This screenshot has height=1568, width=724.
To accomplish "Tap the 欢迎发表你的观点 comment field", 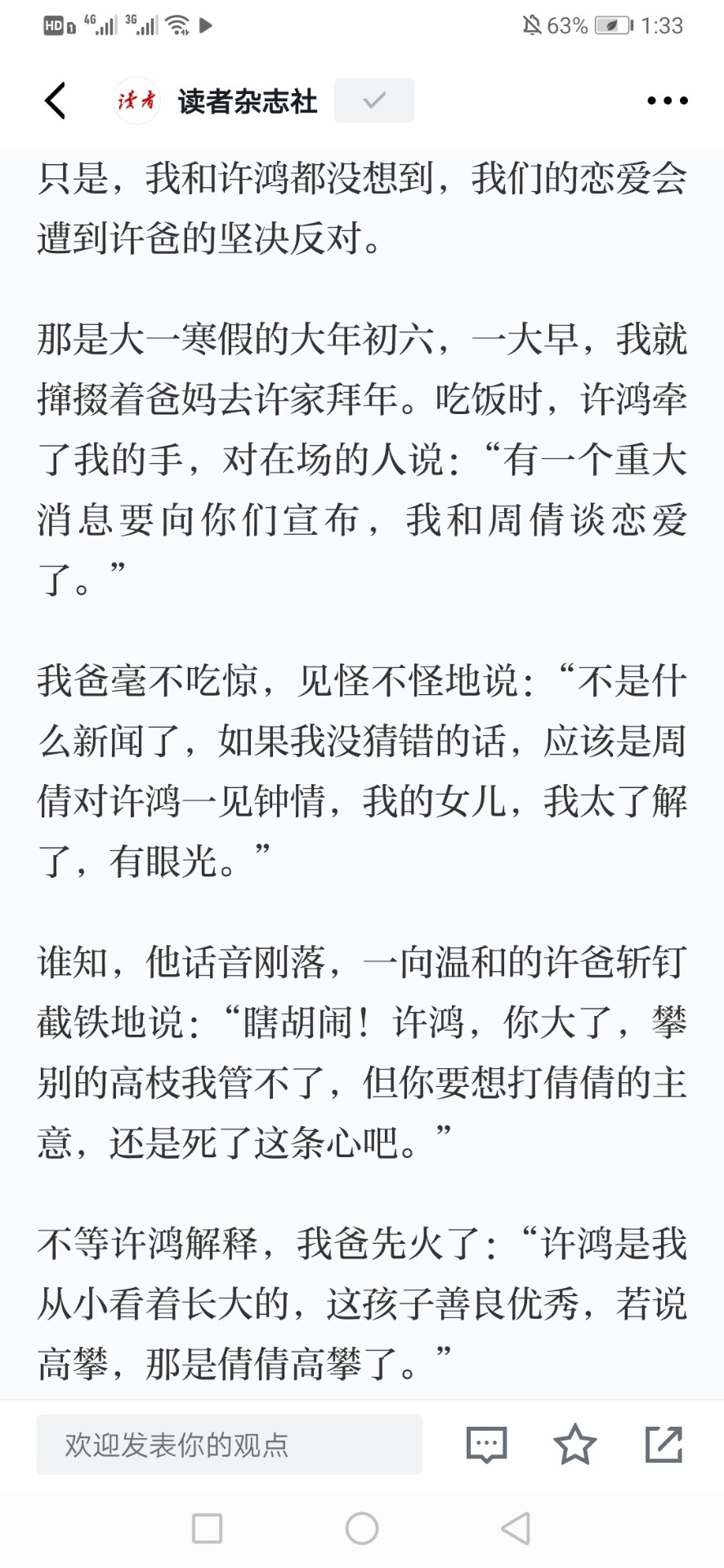I will [229, 1445].
